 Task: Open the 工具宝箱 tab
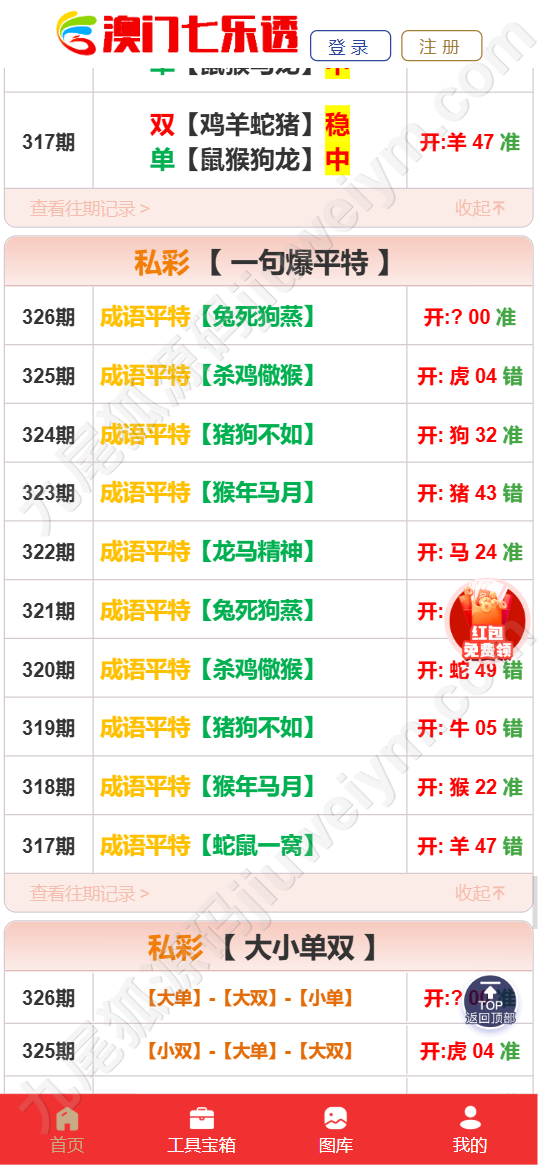pos(201,1129)
